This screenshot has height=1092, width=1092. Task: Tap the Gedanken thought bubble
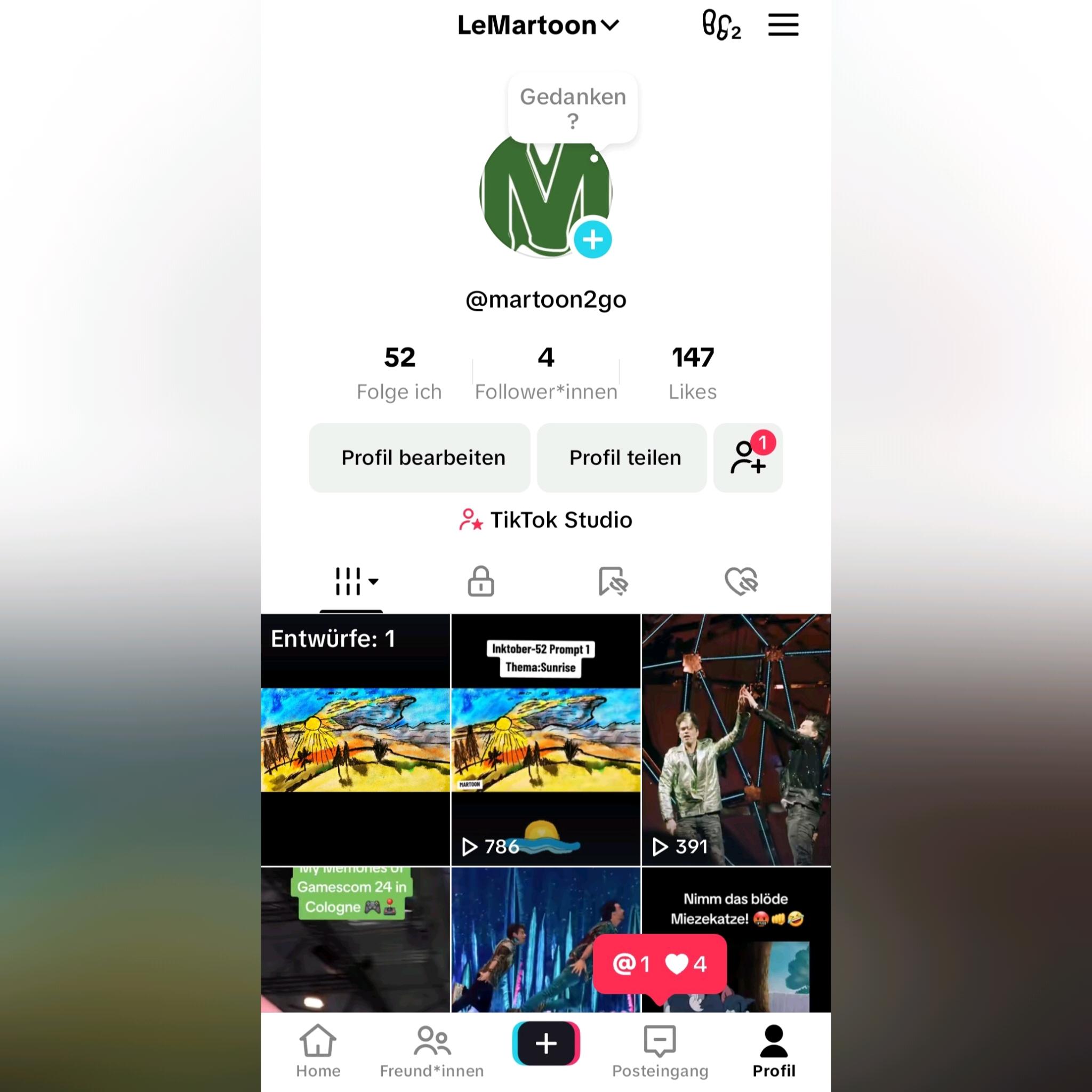click(x=573, y=107)
